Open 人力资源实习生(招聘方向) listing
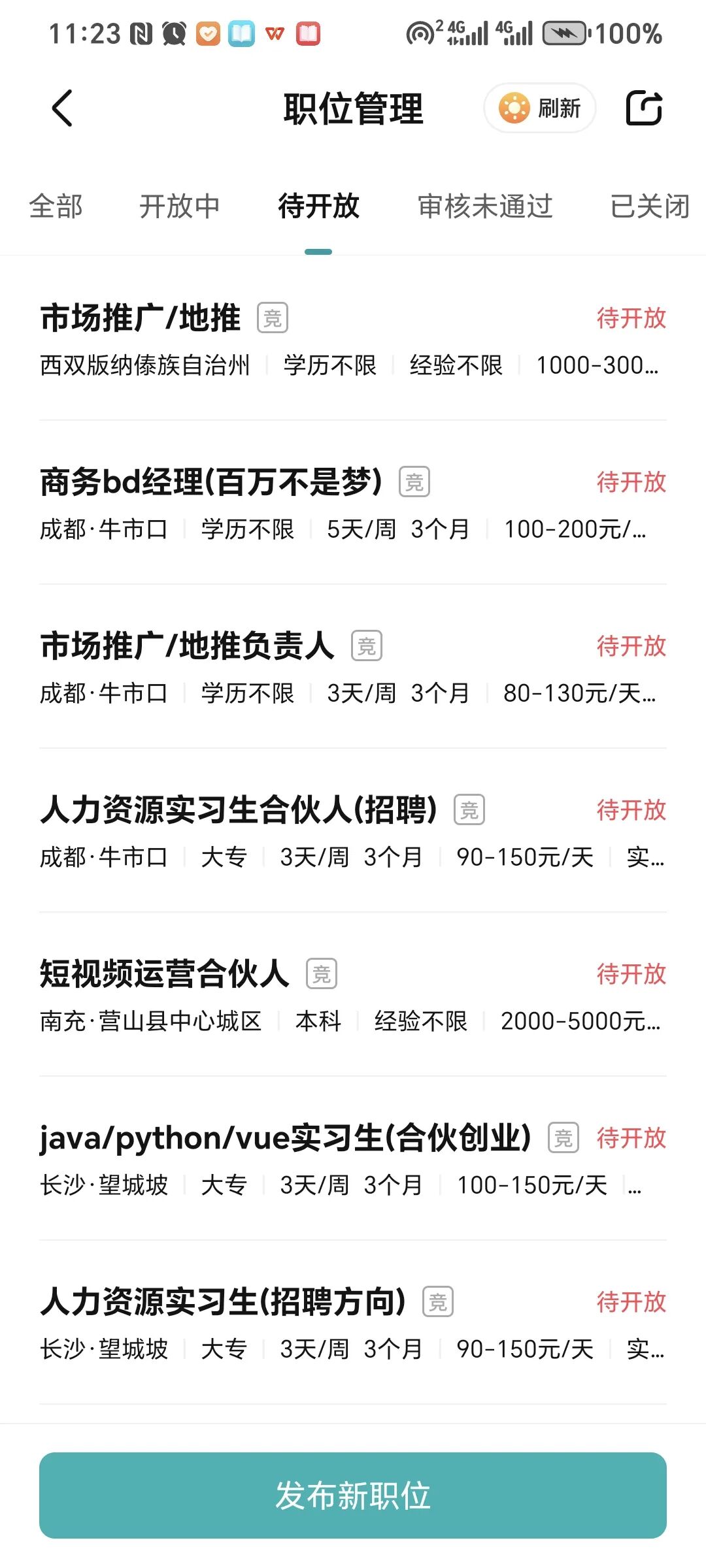Viewport: 706px width, 1568px height. pos(353,1324)
